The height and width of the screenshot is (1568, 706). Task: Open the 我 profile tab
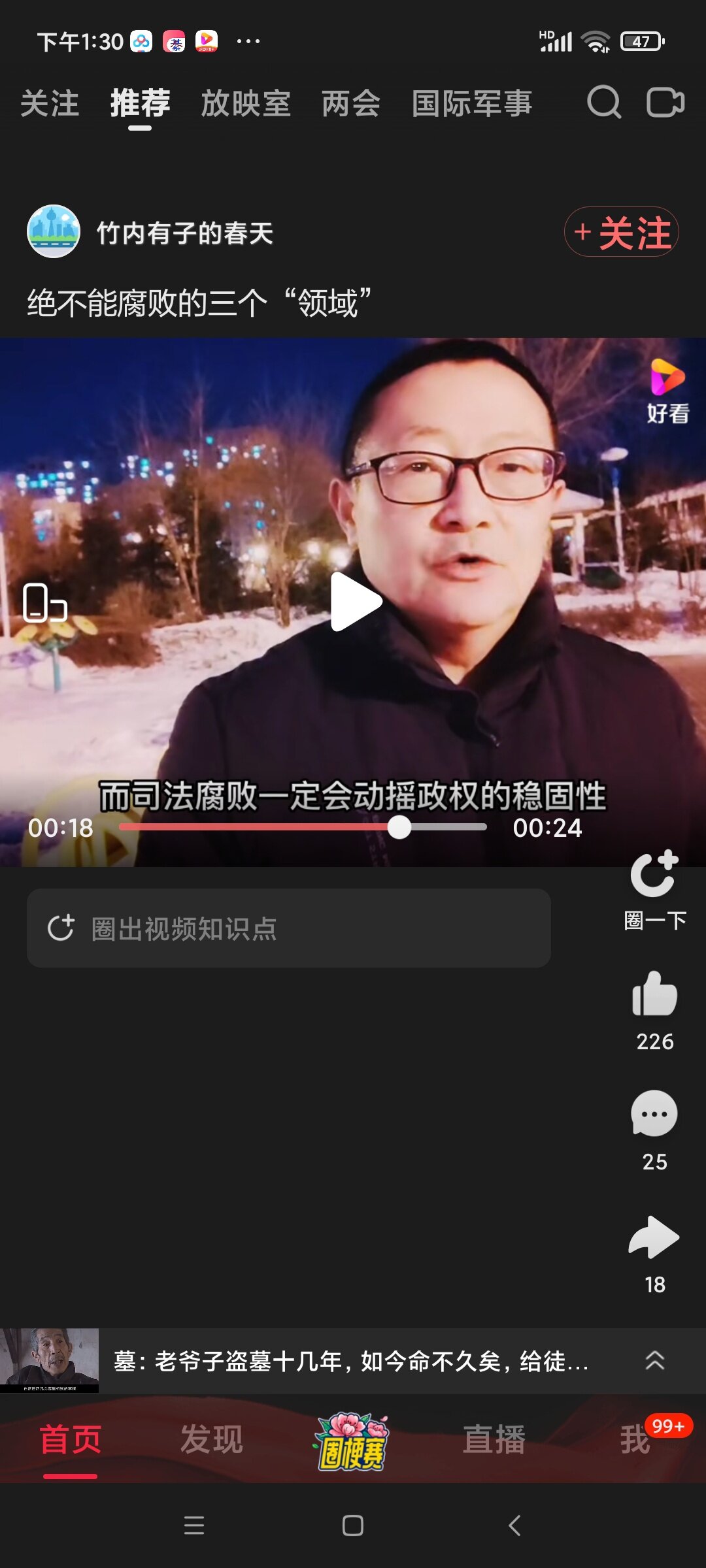coord(635,1439)
